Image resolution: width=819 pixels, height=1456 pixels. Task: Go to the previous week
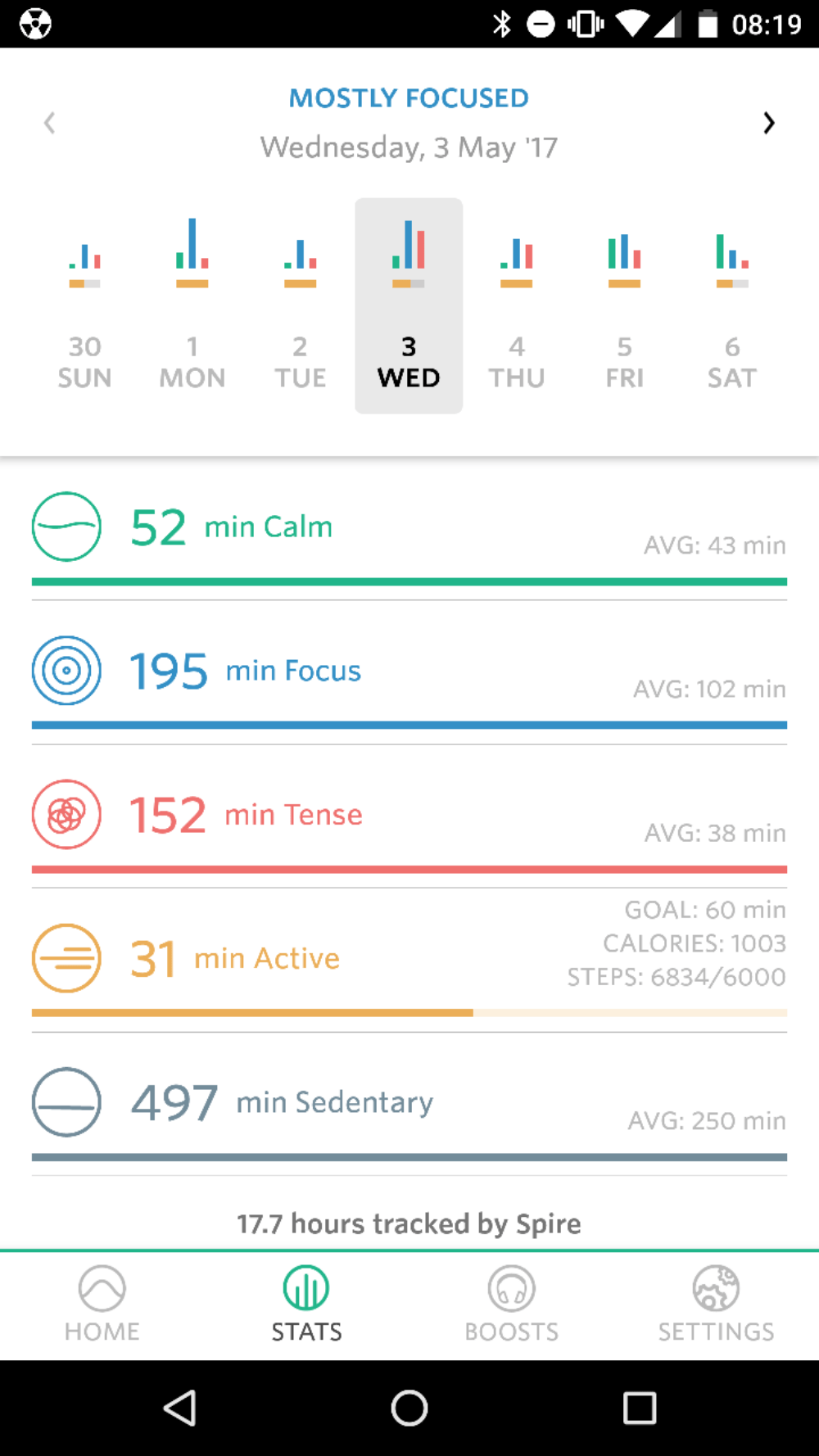50,123
